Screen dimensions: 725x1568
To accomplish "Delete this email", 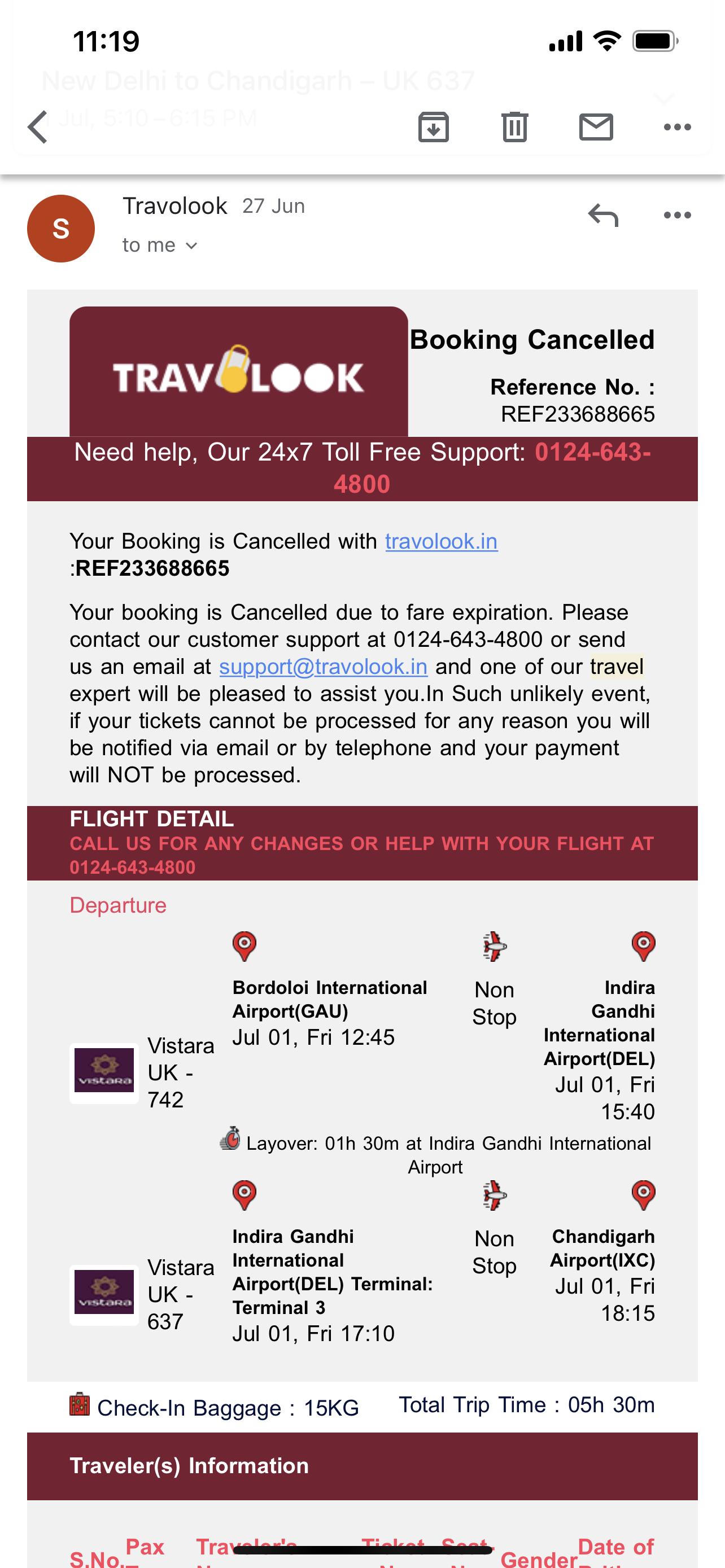I will 514,127.
